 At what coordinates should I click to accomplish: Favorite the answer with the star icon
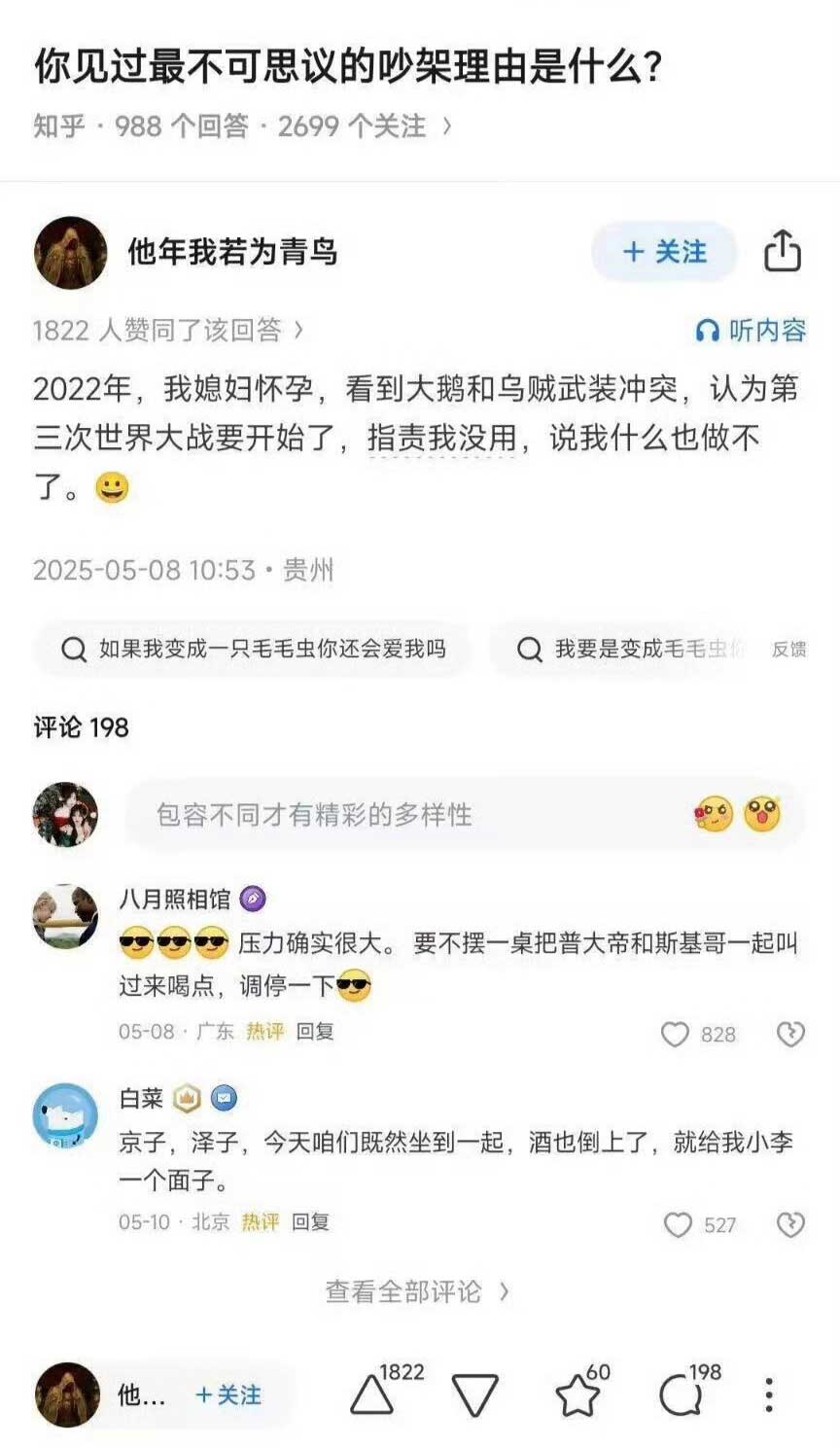tap(577, 1396)
